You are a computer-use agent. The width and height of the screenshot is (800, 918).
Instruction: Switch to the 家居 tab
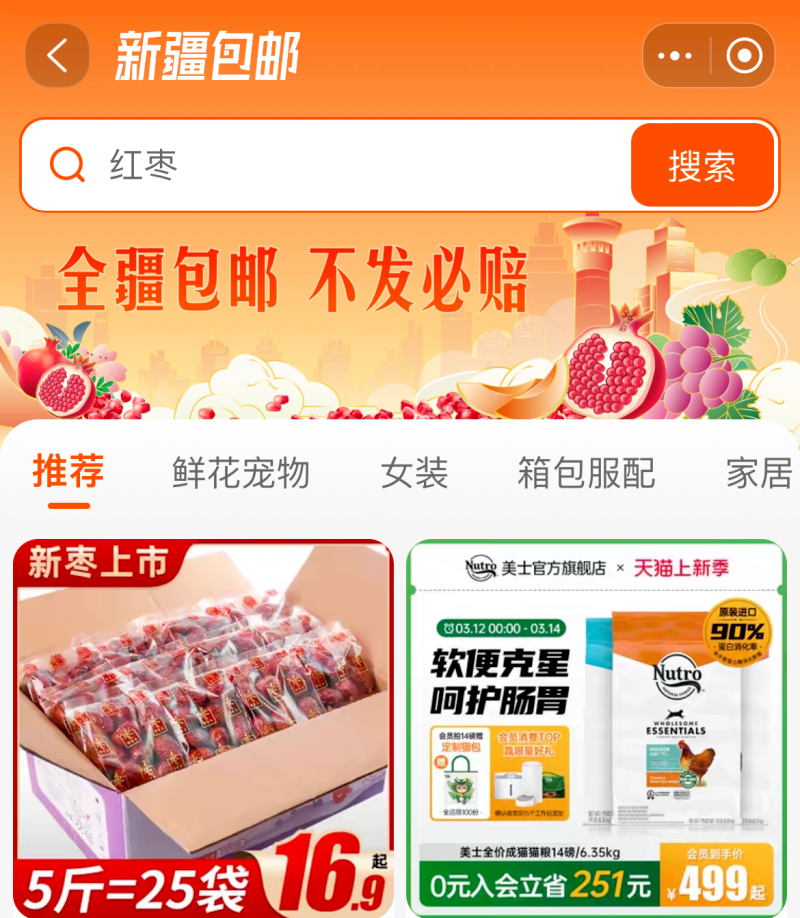760,472
